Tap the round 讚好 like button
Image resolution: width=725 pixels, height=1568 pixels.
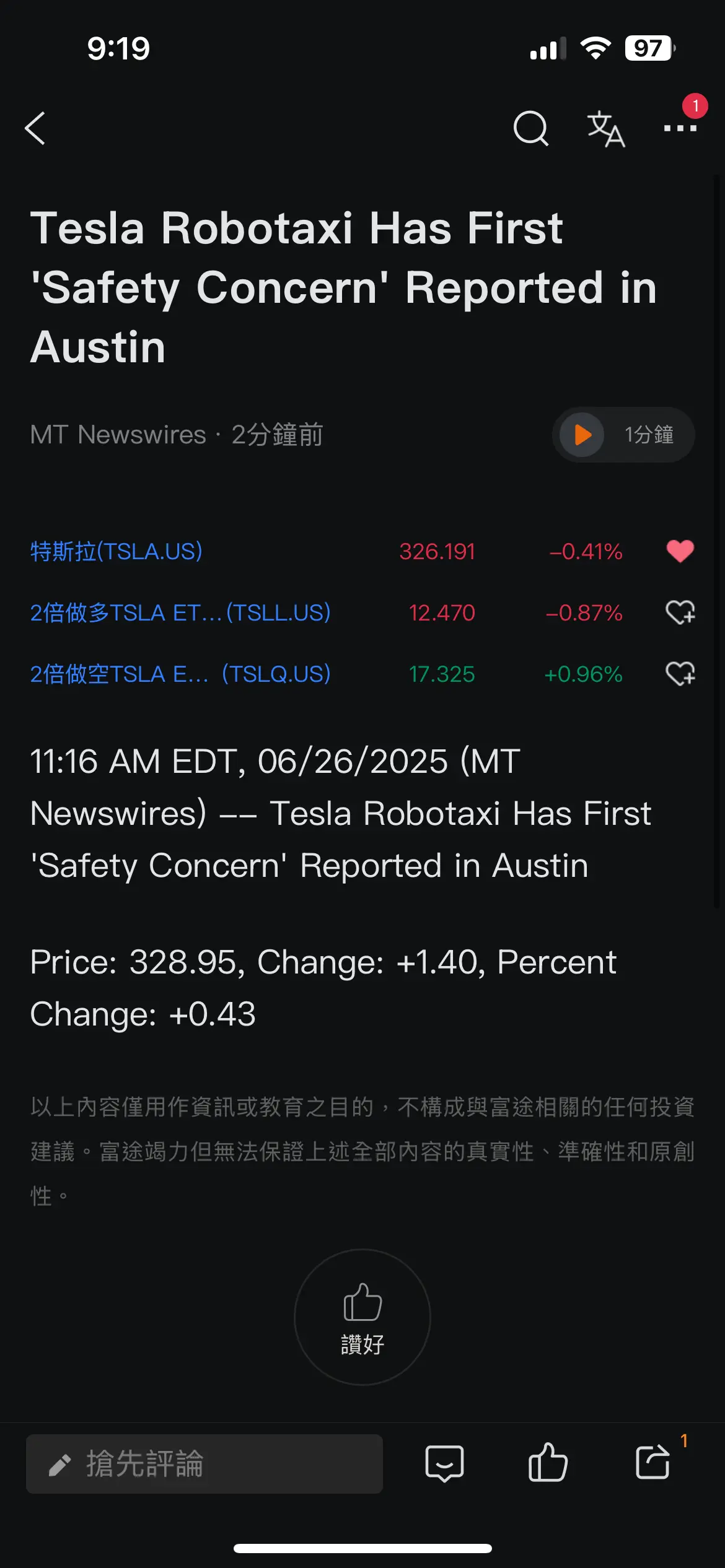tap(362, 1317)
